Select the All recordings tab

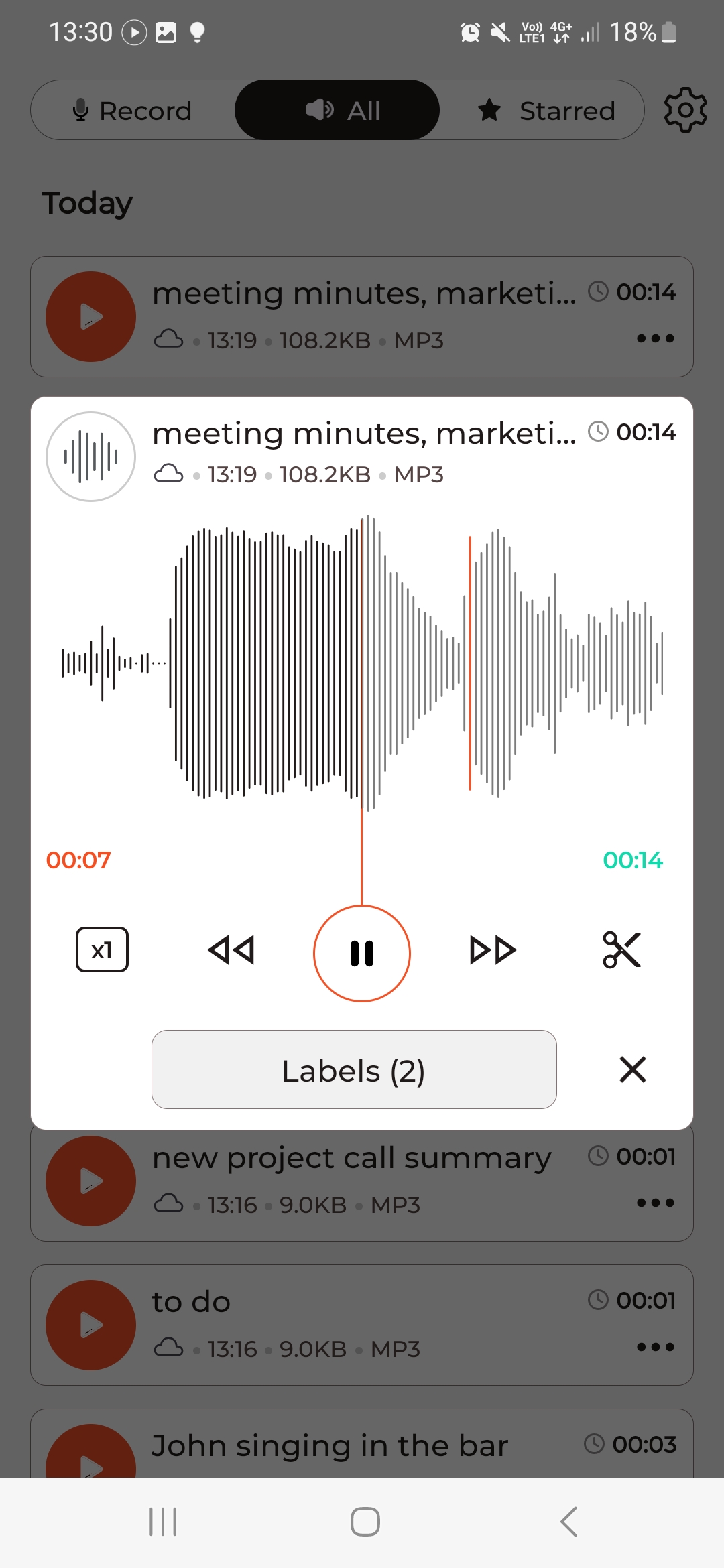pyautogui.click(x=337, y=111)
